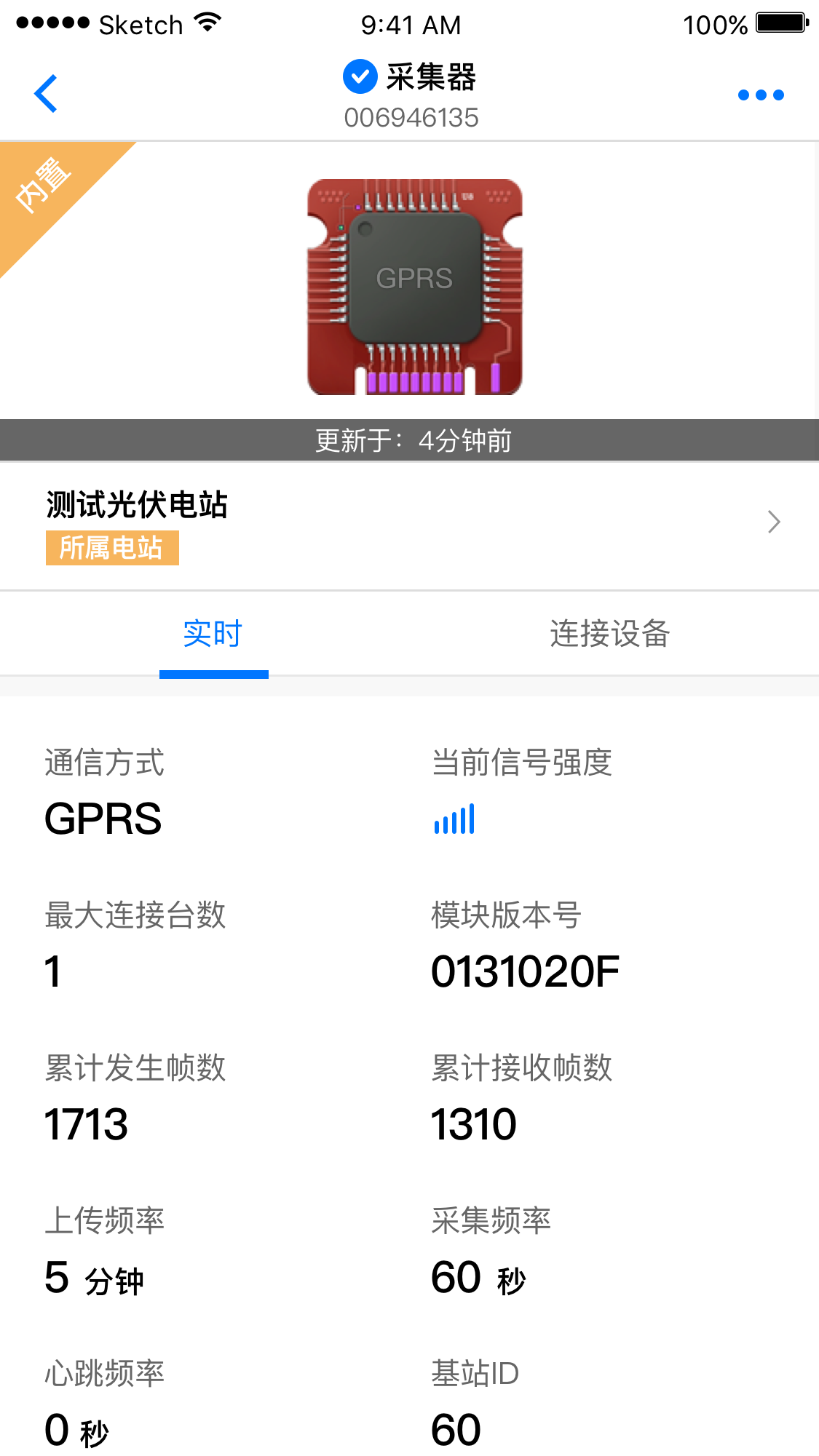This screenshot has height=1456, width=819.
Task: Switch to the 连接设备 tab
Action: point(609,634)
